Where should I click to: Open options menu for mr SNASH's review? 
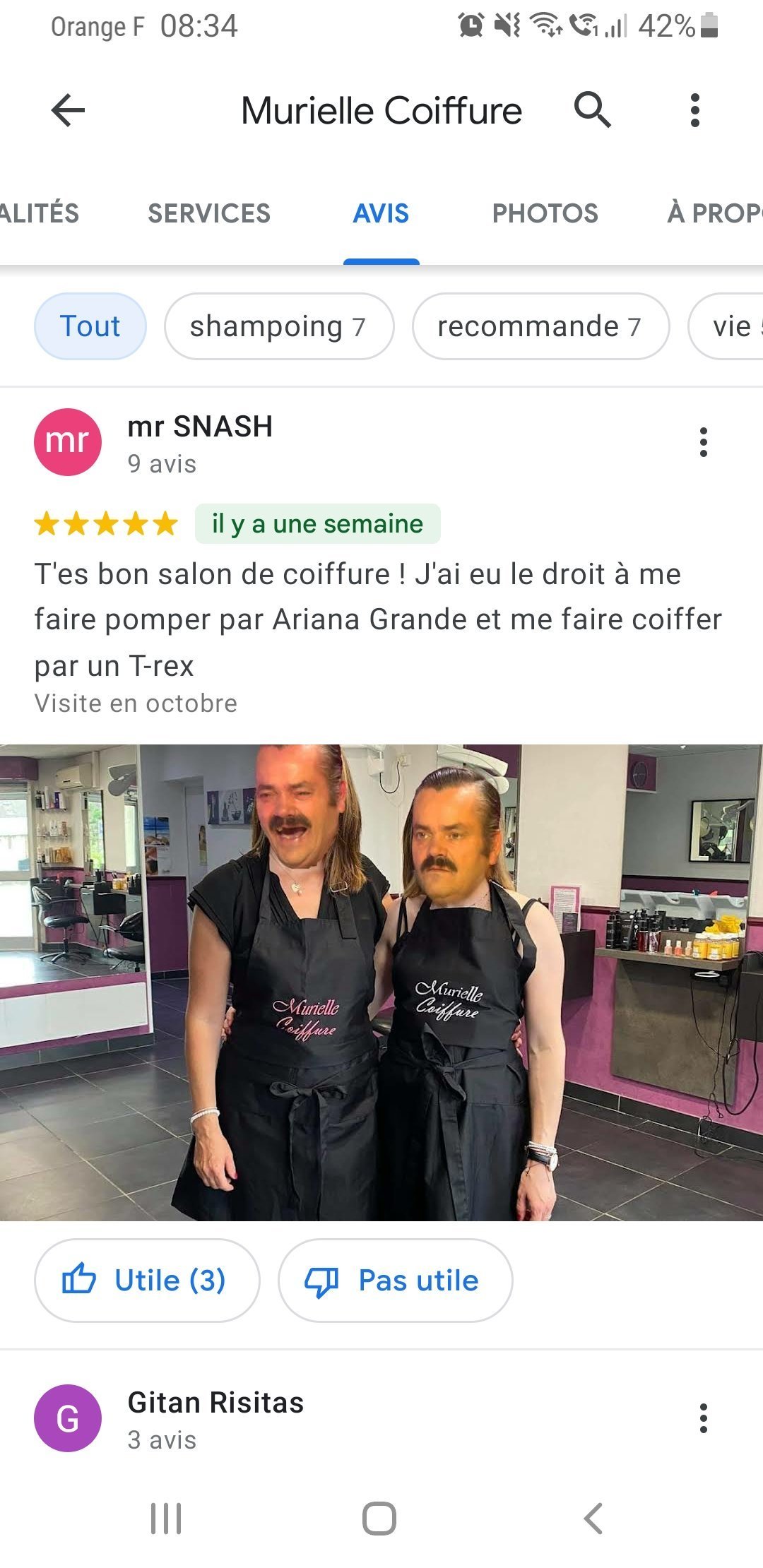[x=703, y=442]
